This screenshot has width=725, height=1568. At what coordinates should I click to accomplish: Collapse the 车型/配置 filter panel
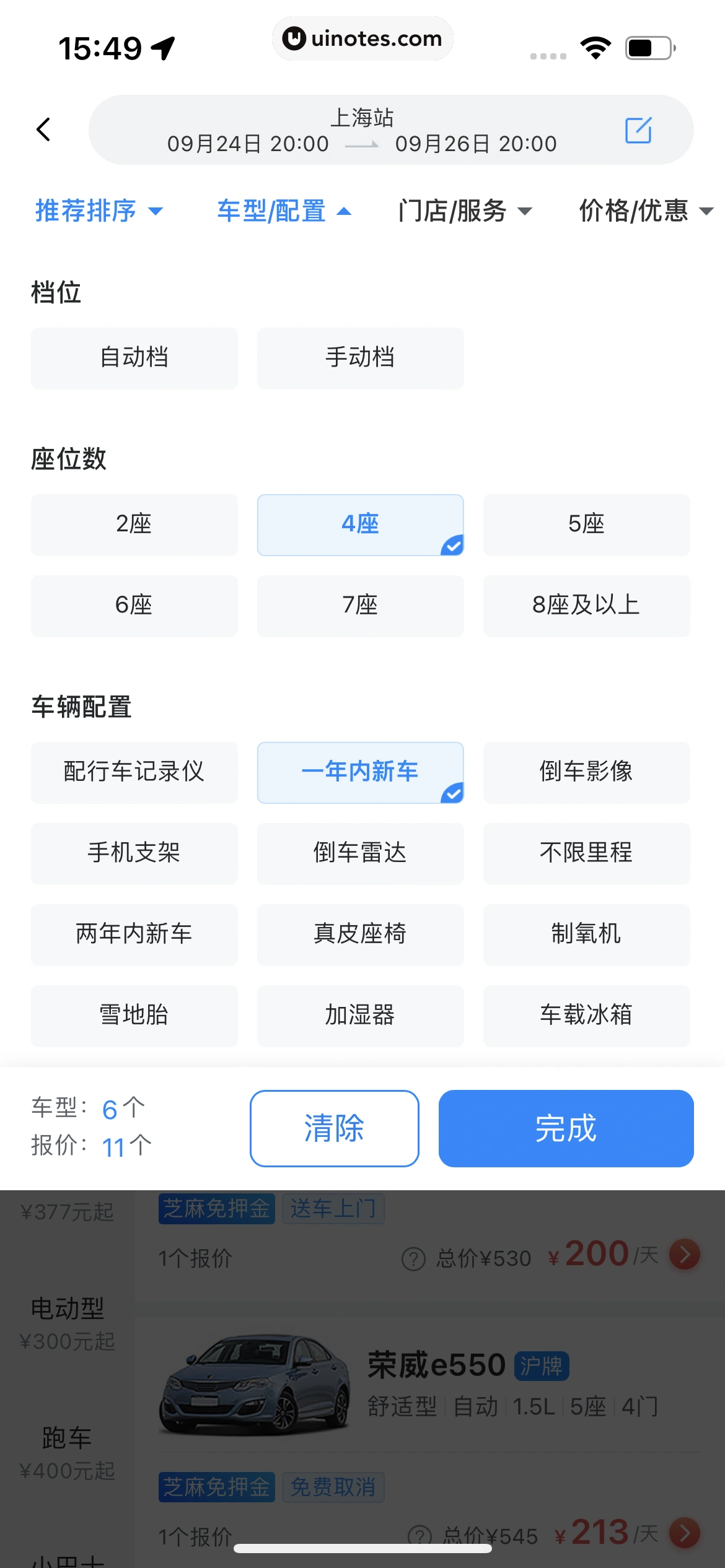pyautogui.click(x=284, y=211)
